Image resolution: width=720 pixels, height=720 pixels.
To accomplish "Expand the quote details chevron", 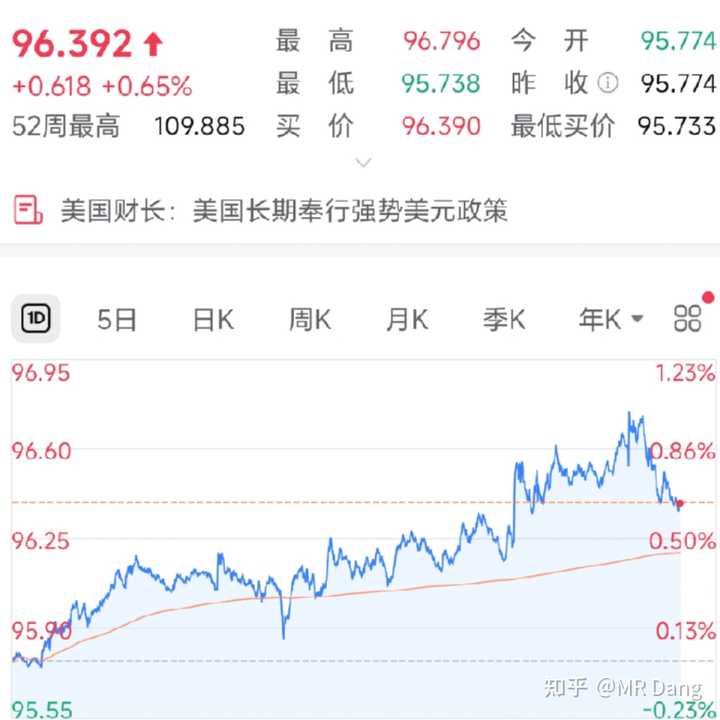I will pyautogui.click(x=364, y=162).
